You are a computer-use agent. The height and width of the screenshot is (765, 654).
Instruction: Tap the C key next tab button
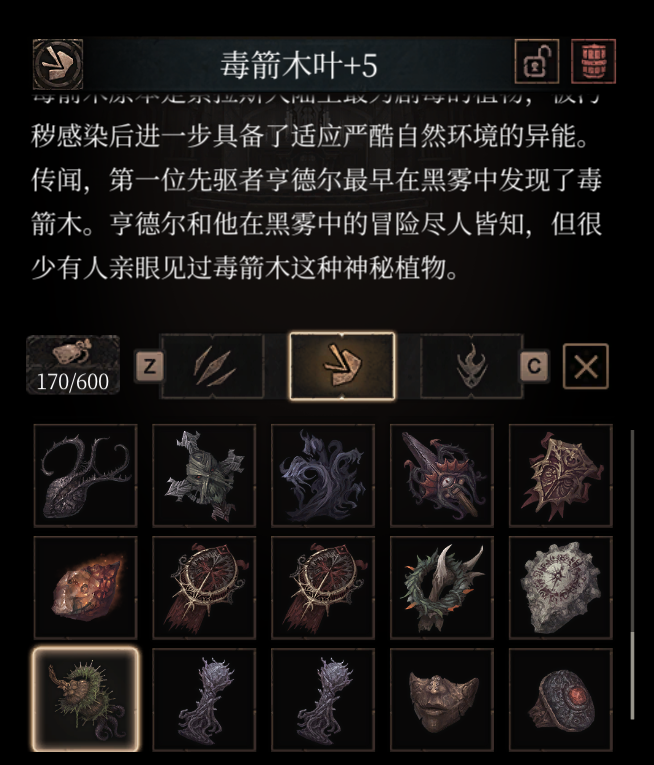coord(534,367)
